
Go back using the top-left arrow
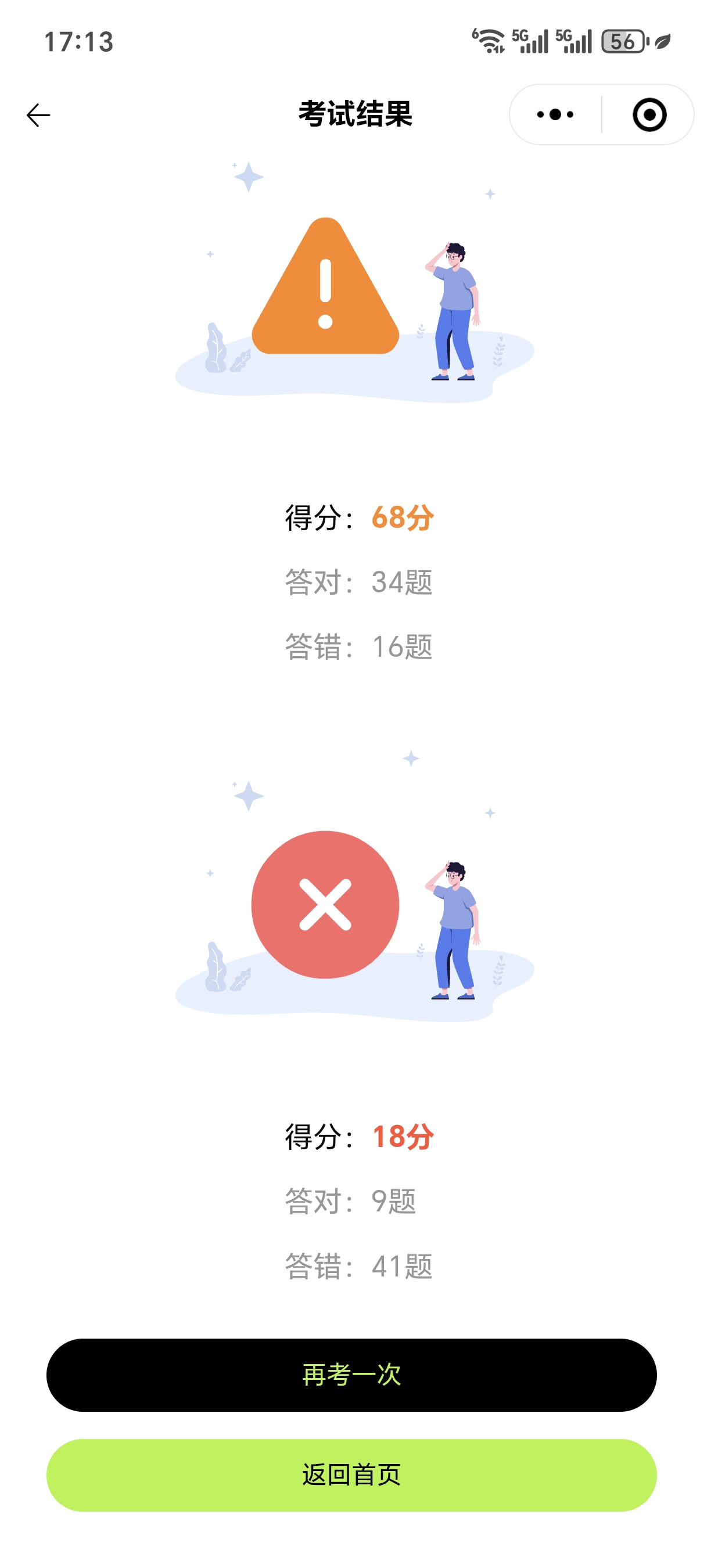click(38, 115)
